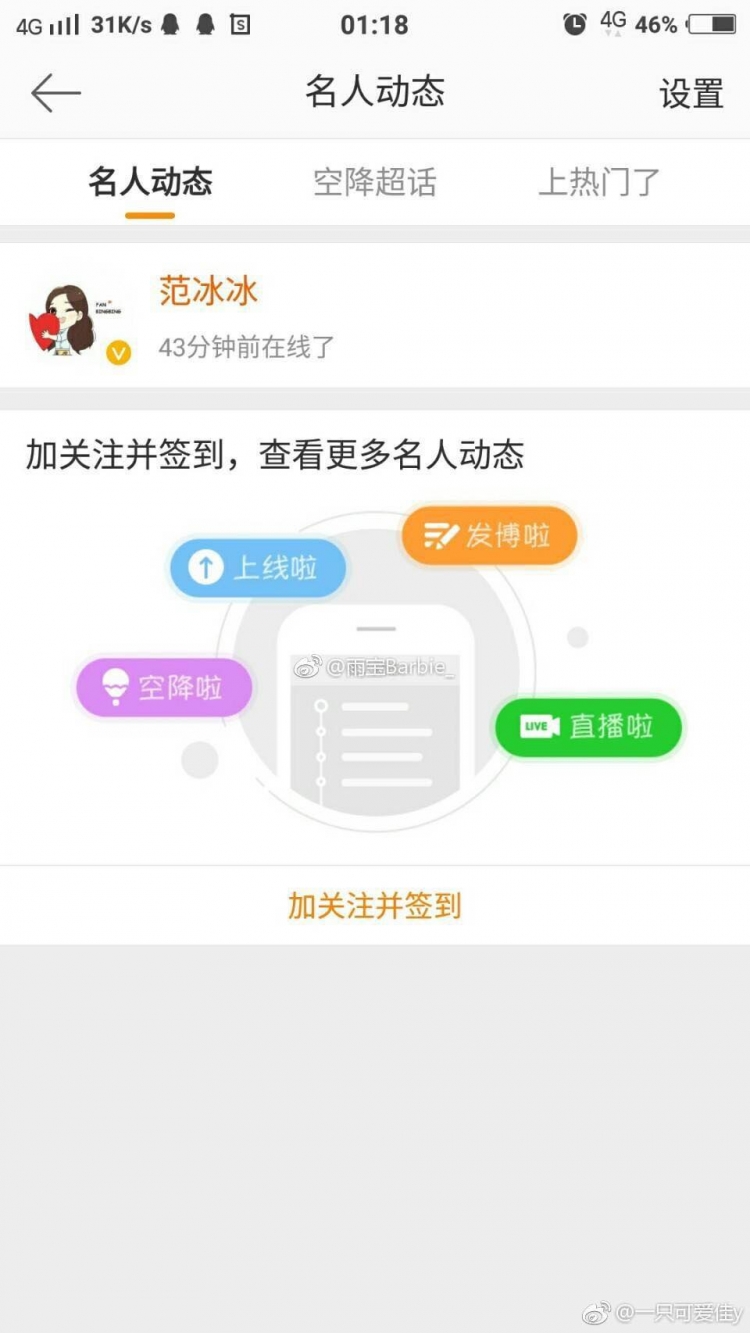Switch to the 上热门了 tab

599,182
